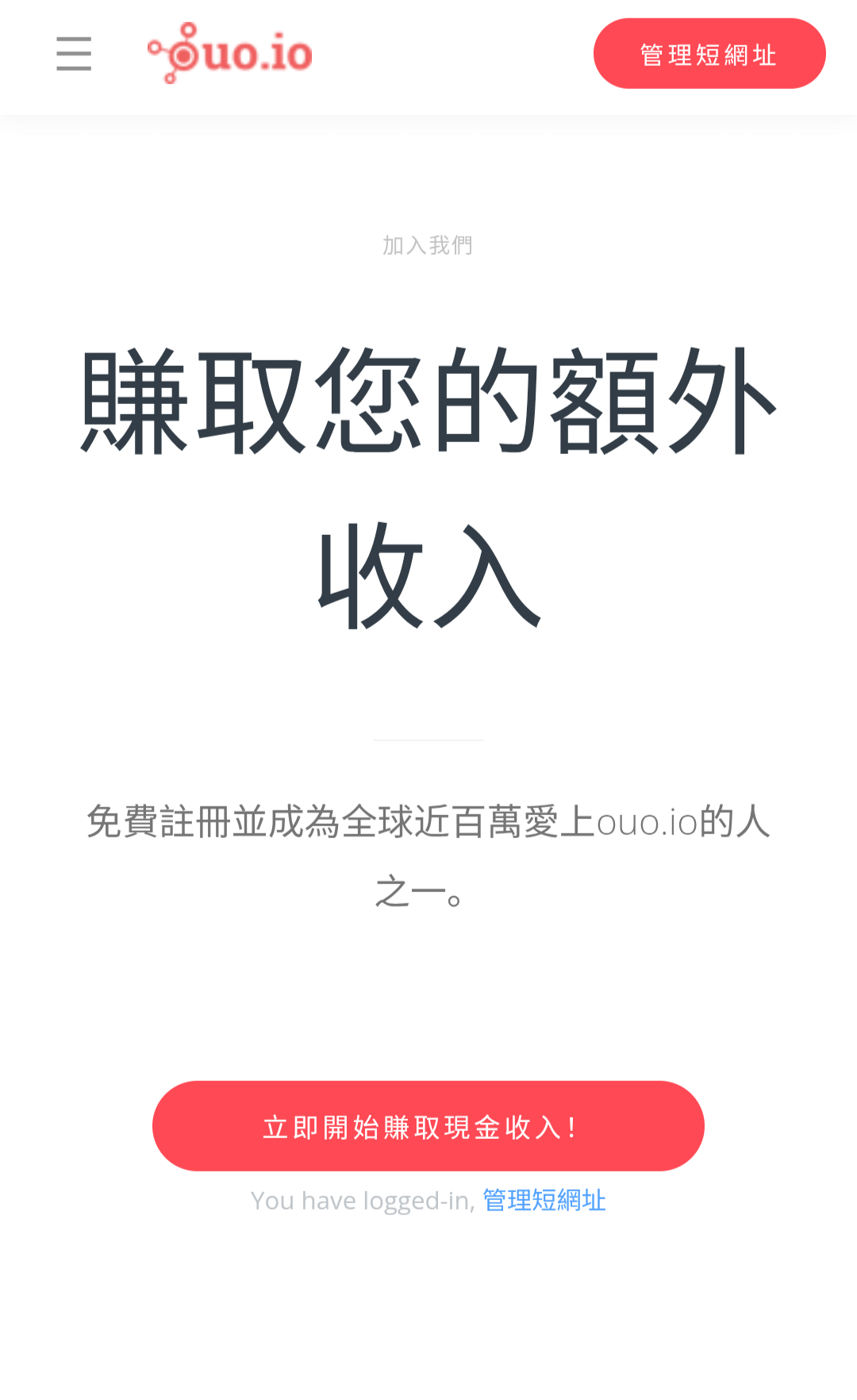Tap the red 管理短網址 header button
Viewport: 857px width, 1400px height.
[709, 53]
